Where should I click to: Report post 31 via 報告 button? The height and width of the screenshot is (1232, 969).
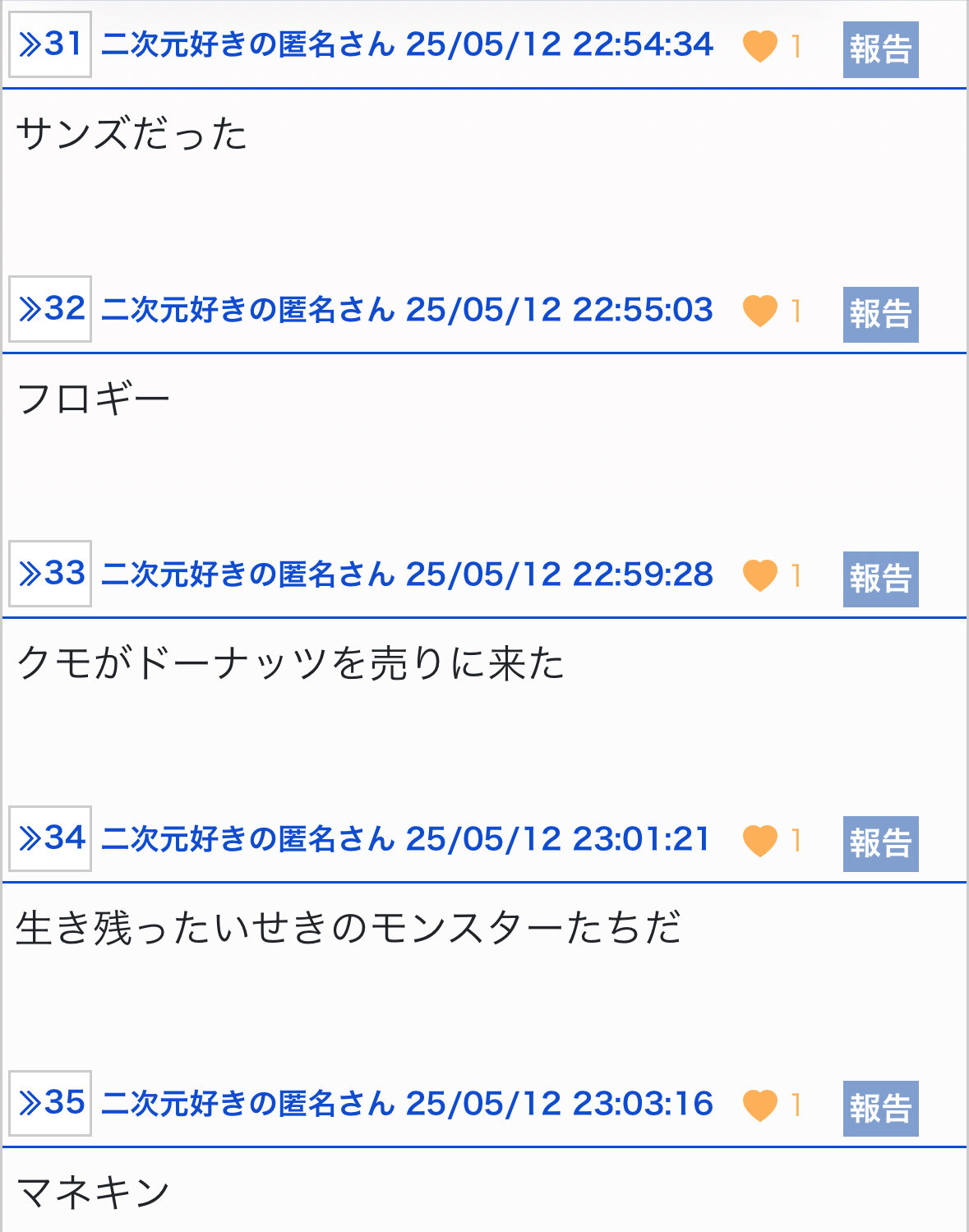(x=880, y=49)
